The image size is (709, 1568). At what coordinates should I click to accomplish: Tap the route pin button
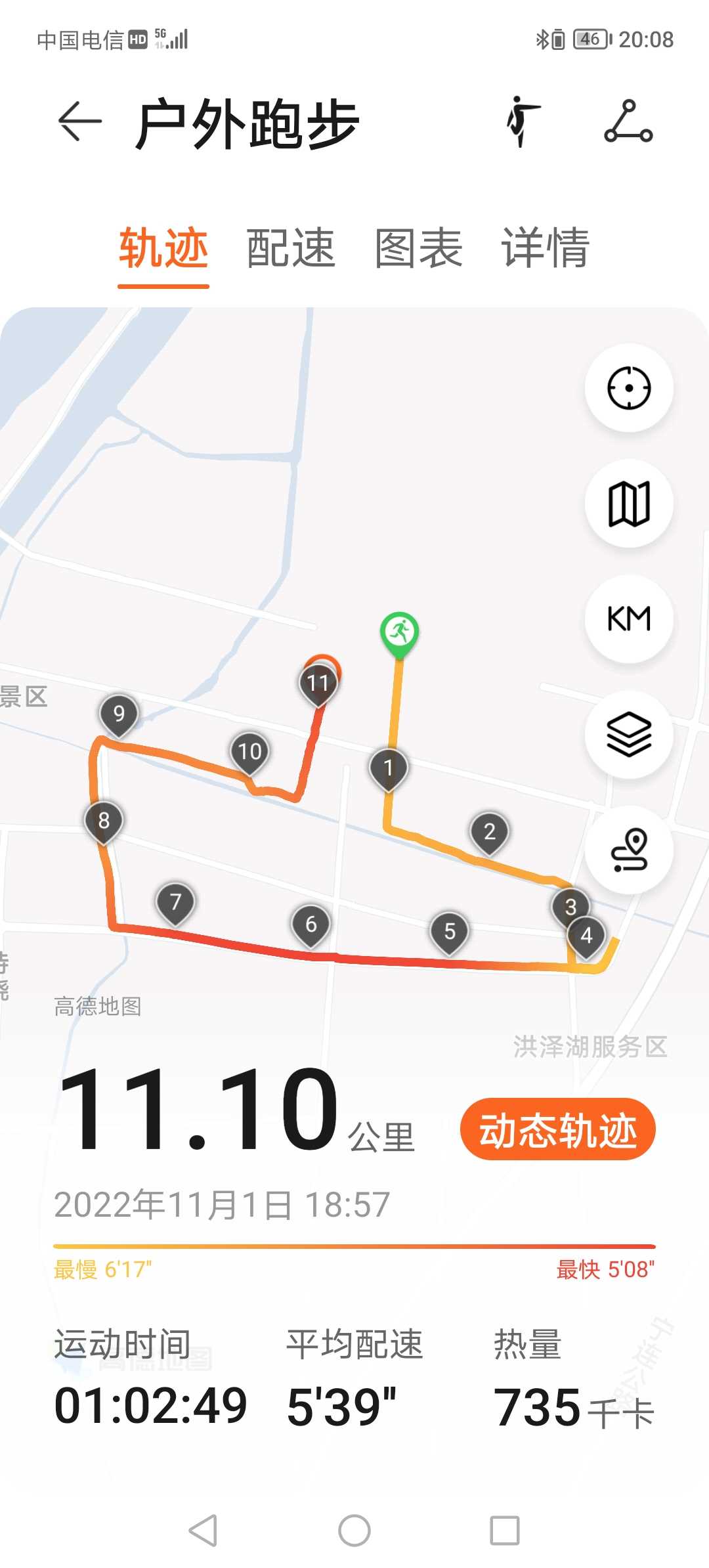629,850
